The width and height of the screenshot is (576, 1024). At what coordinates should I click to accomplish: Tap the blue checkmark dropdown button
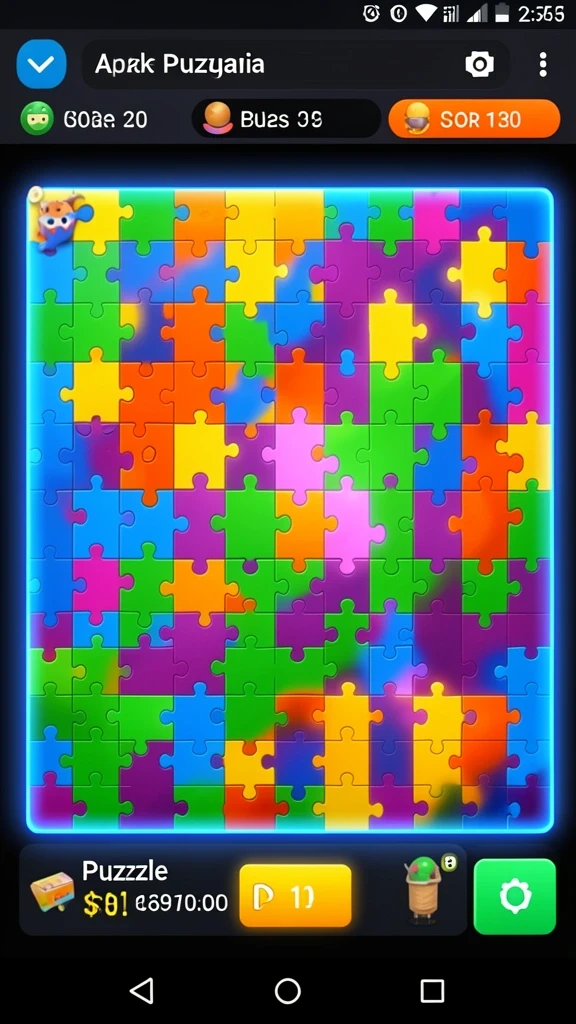(x=41, y=64)
